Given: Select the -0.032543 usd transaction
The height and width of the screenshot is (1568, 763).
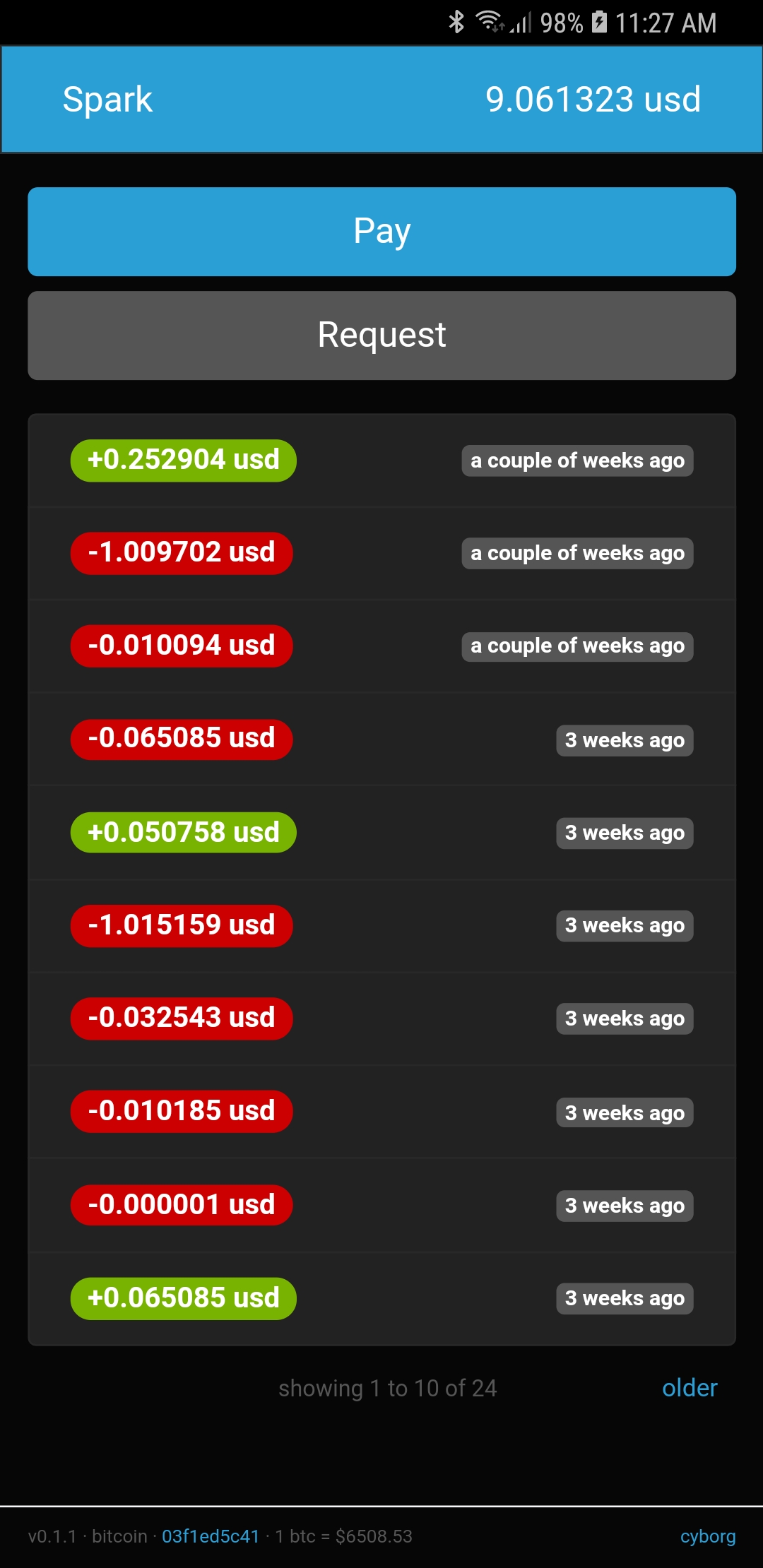Looking at the screenshot, I should click(x=381, y=1018).
